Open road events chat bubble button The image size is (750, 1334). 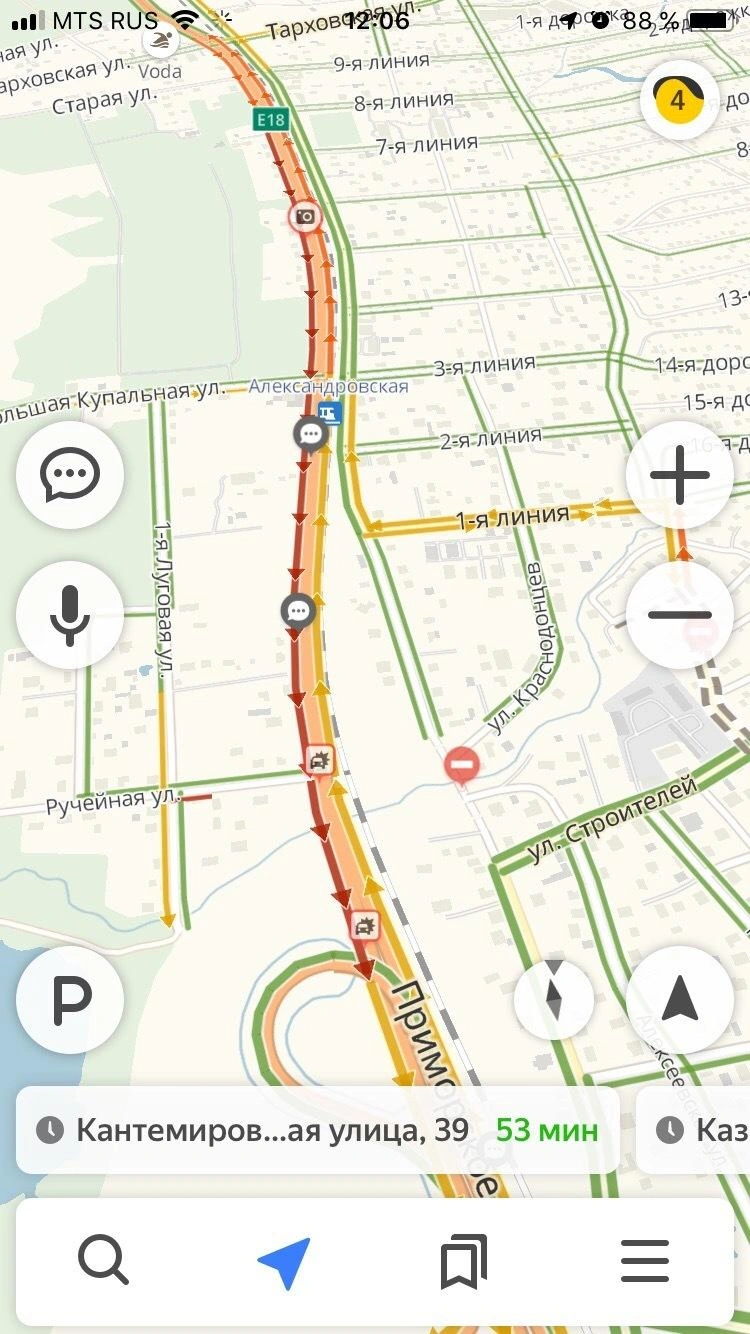pos(70,474)
